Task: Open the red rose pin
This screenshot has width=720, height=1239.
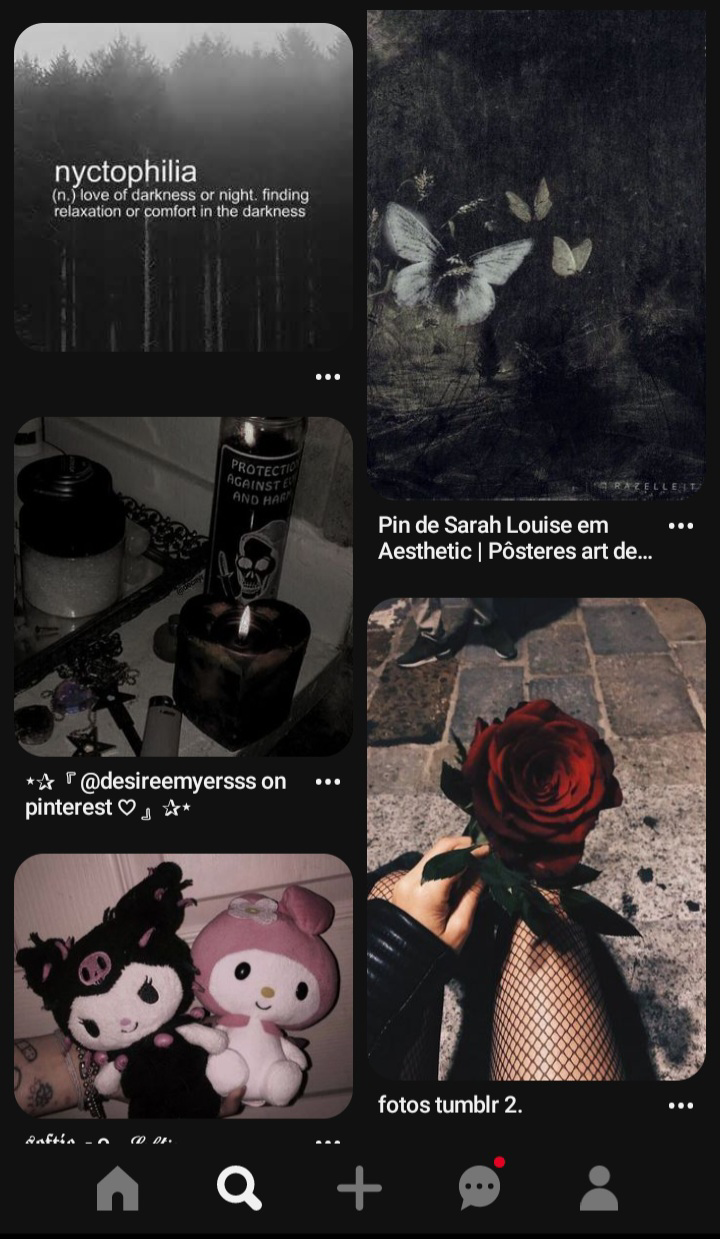Action: pos(536,838)
